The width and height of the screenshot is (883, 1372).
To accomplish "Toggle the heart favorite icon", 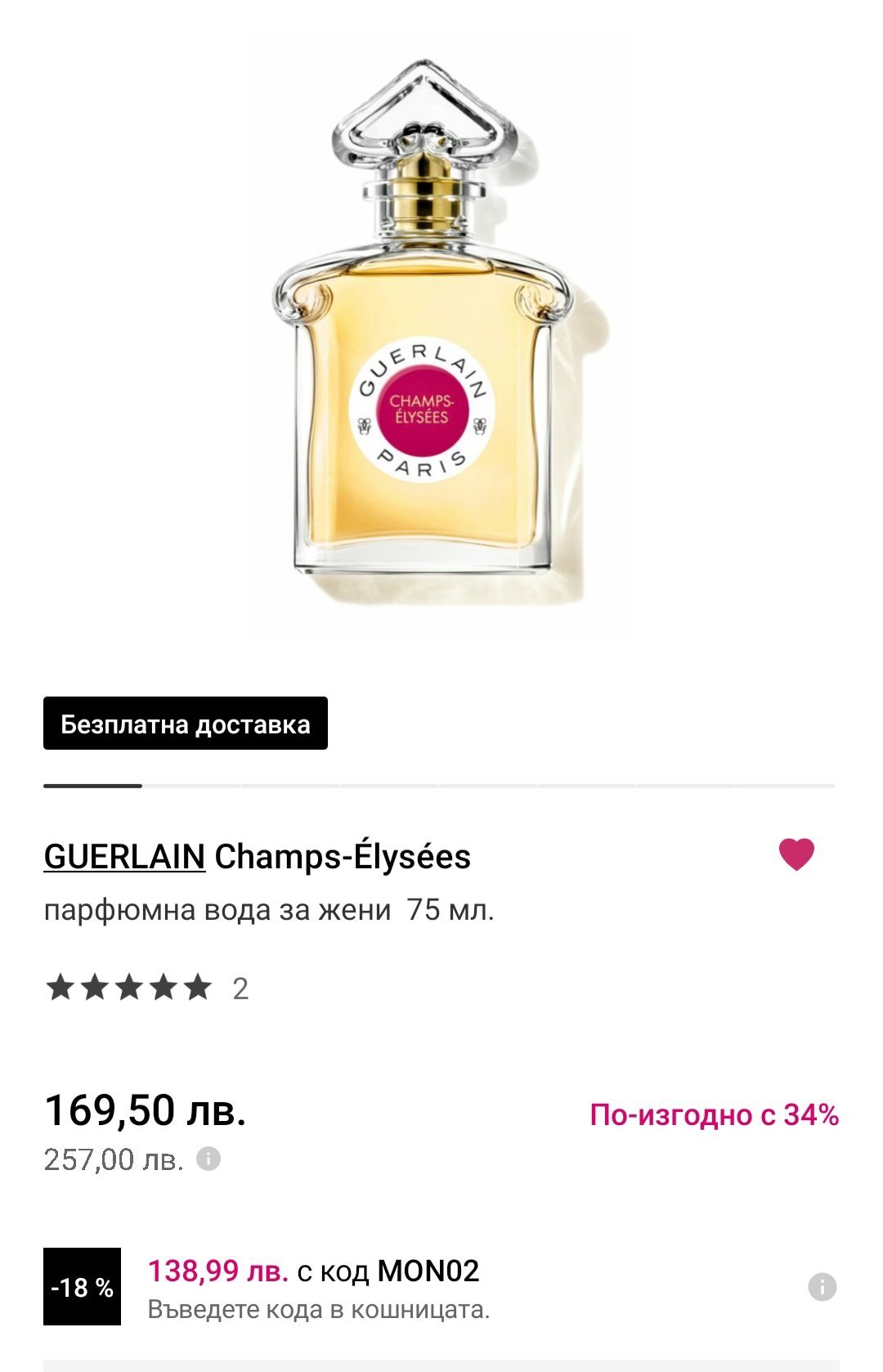I will (796, 854).
